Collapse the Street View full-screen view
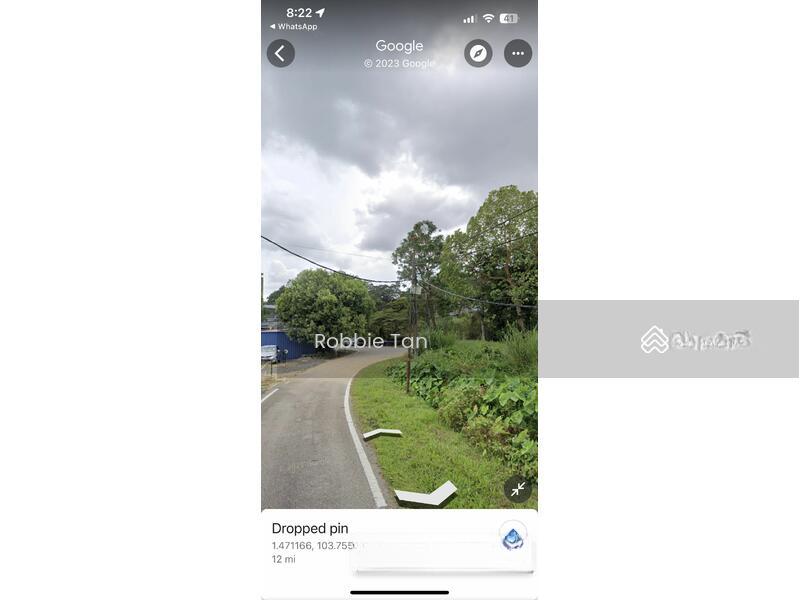Screen dimensions: 800x600 (517, 489)
